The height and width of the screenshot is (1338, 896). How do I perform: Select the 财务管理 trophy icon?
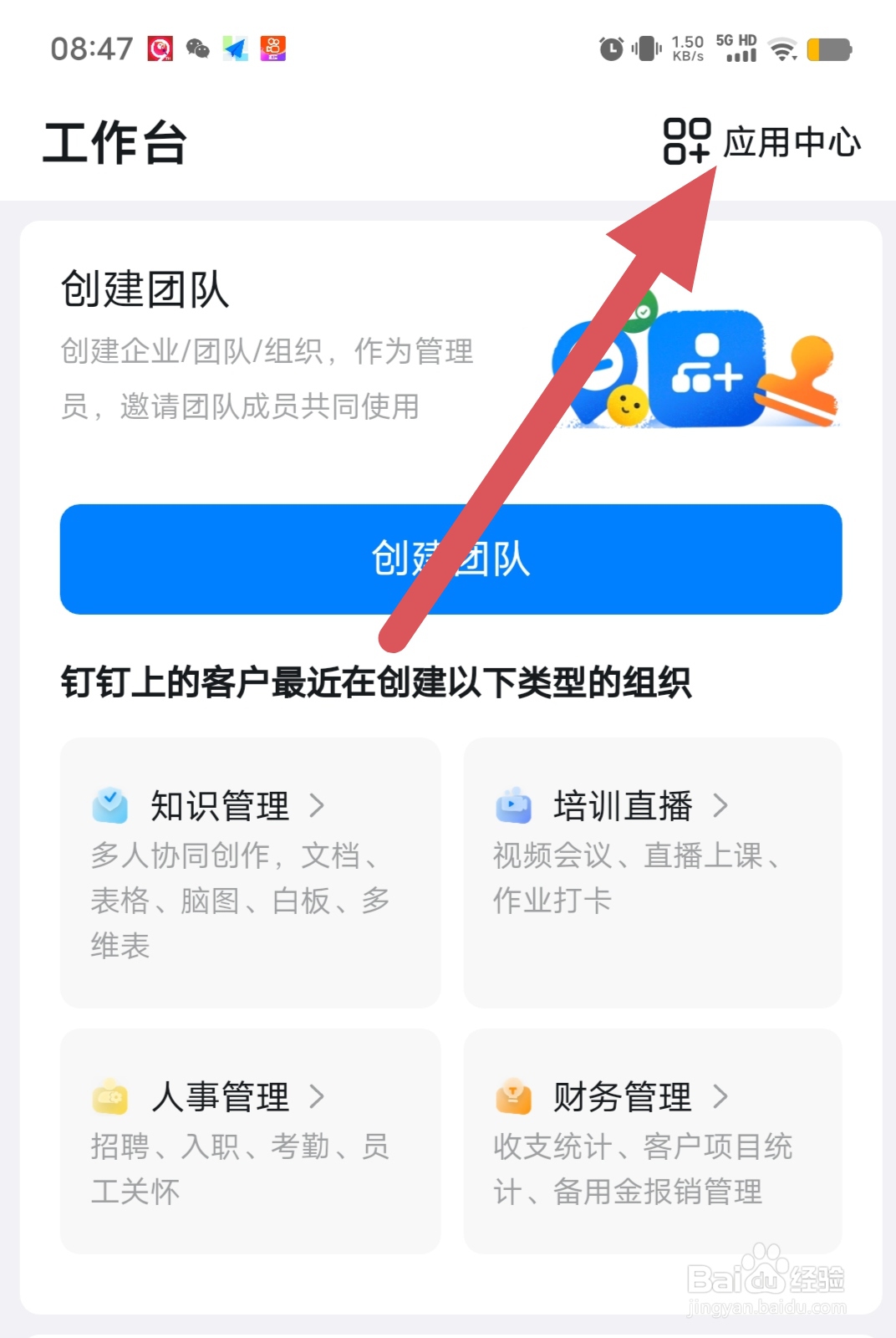[513, 1096]
